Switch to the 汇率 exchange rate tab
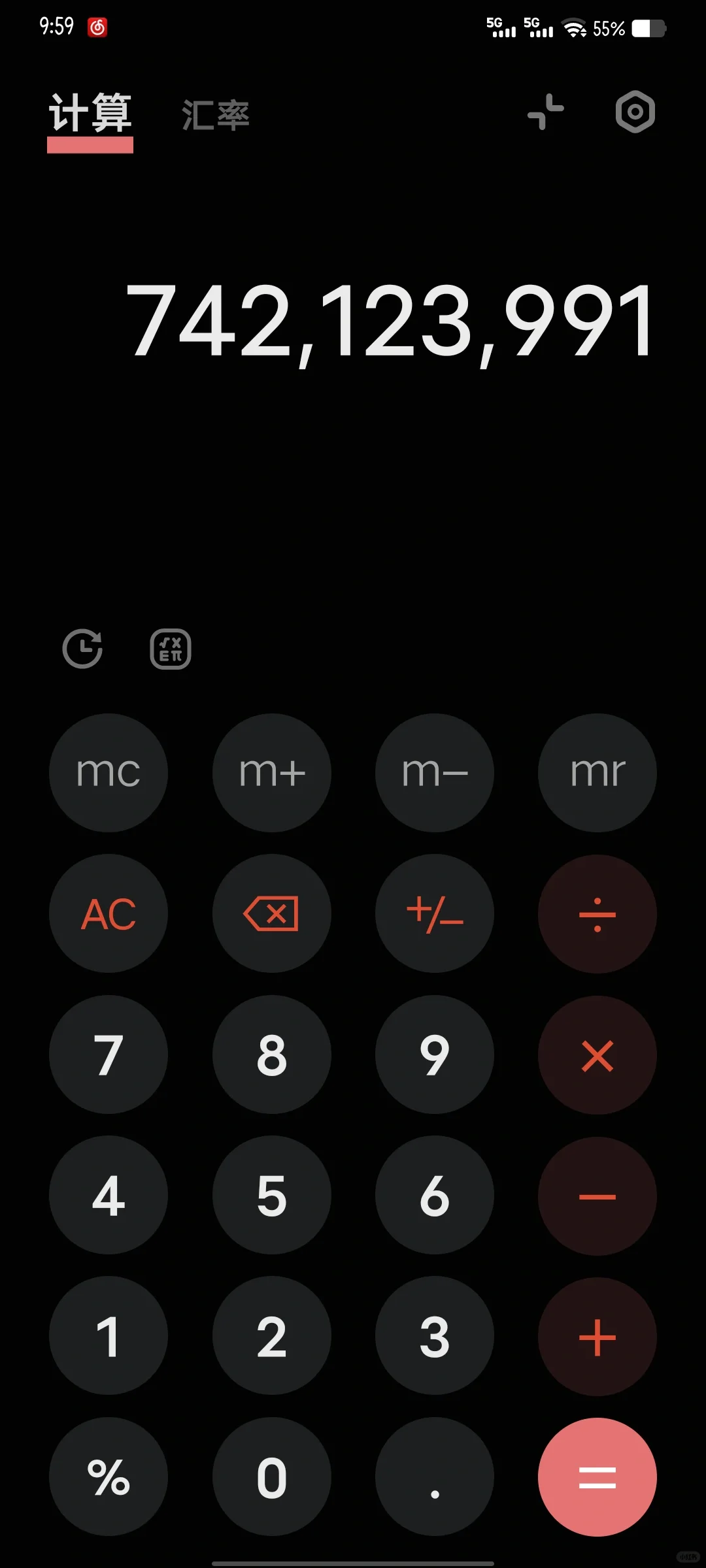Viewport: 706px width, 1568px height. click(x=216, y=115)
